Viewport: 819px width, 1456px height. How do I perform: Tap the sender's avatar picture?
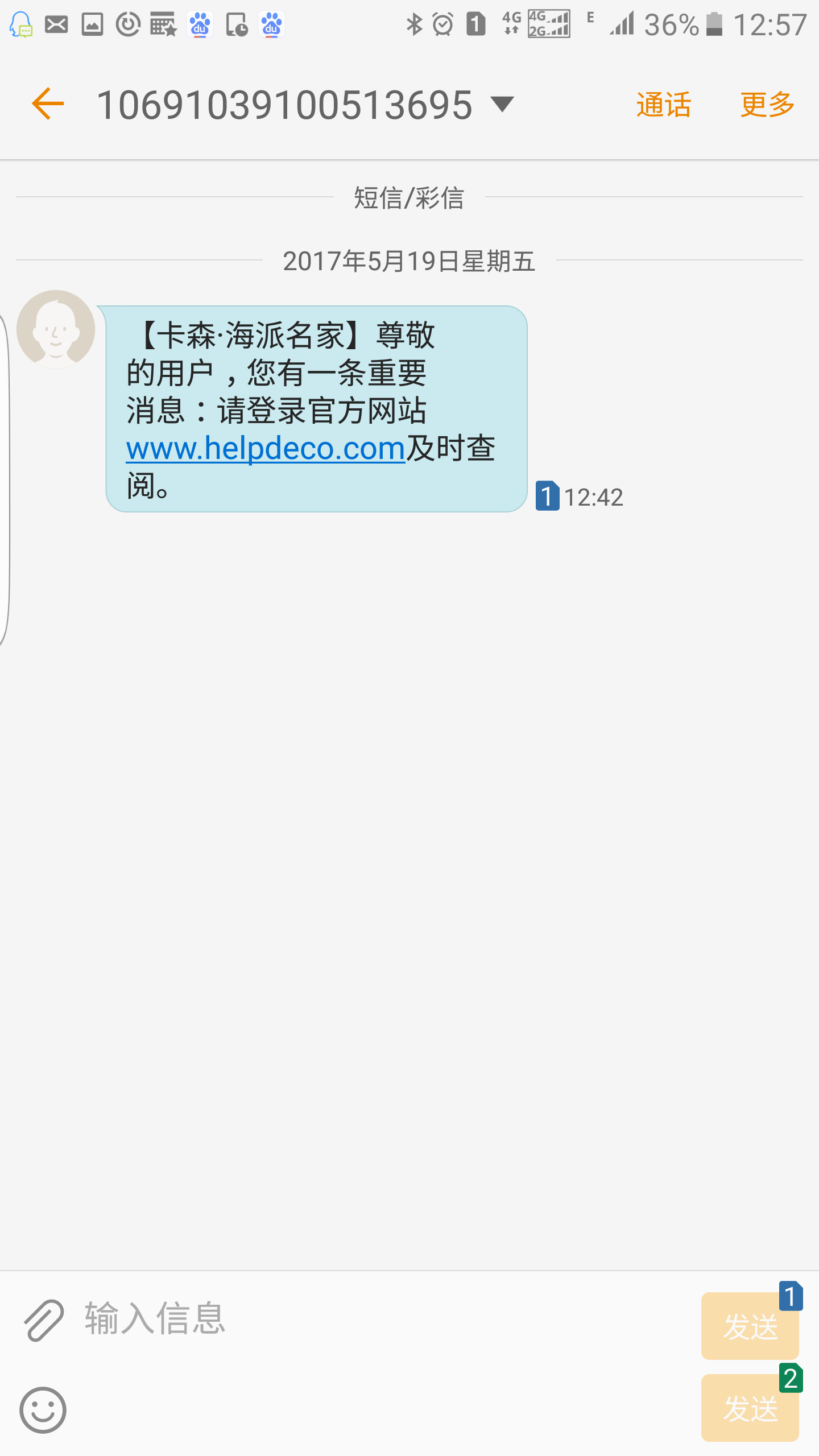[x=56, y=329]
